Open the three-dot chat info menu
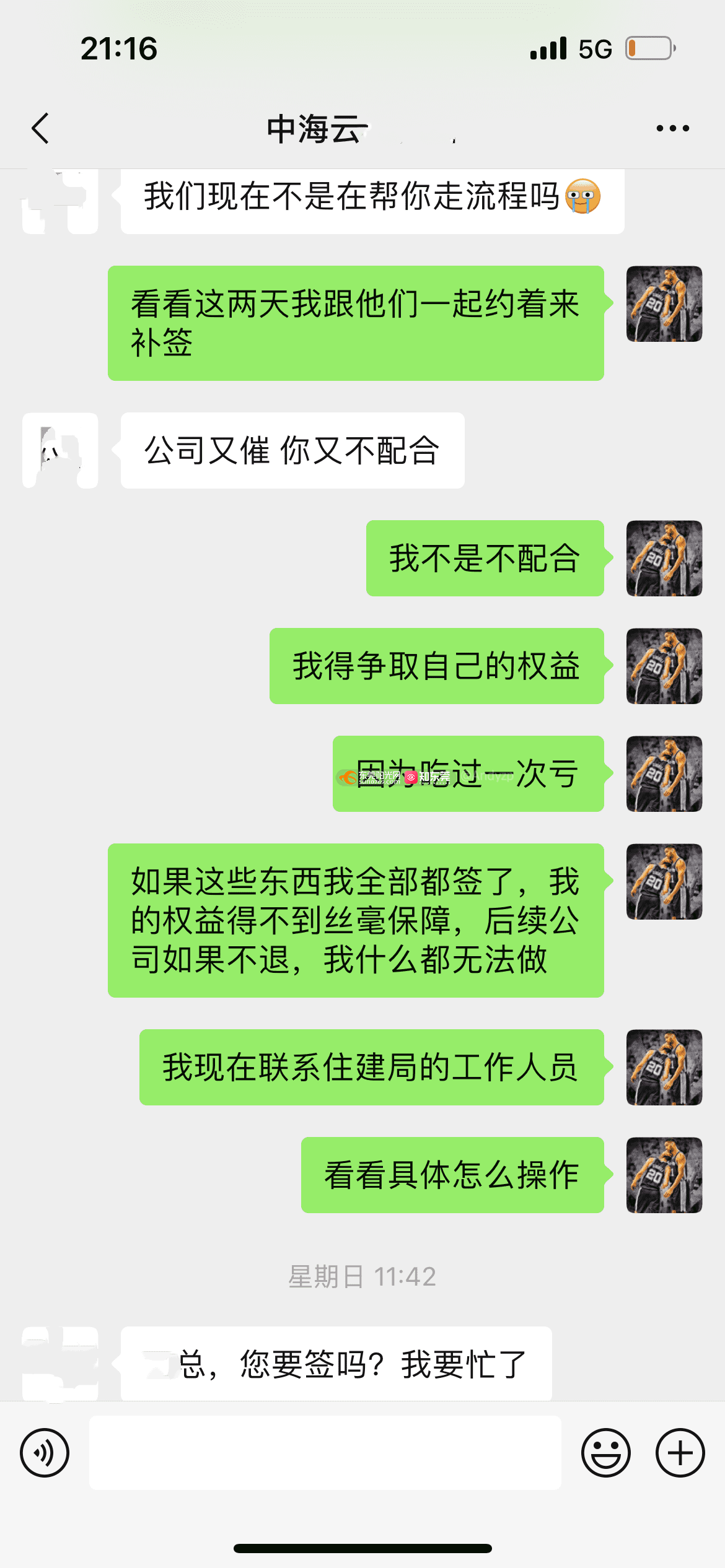 [x=672, y=128]
